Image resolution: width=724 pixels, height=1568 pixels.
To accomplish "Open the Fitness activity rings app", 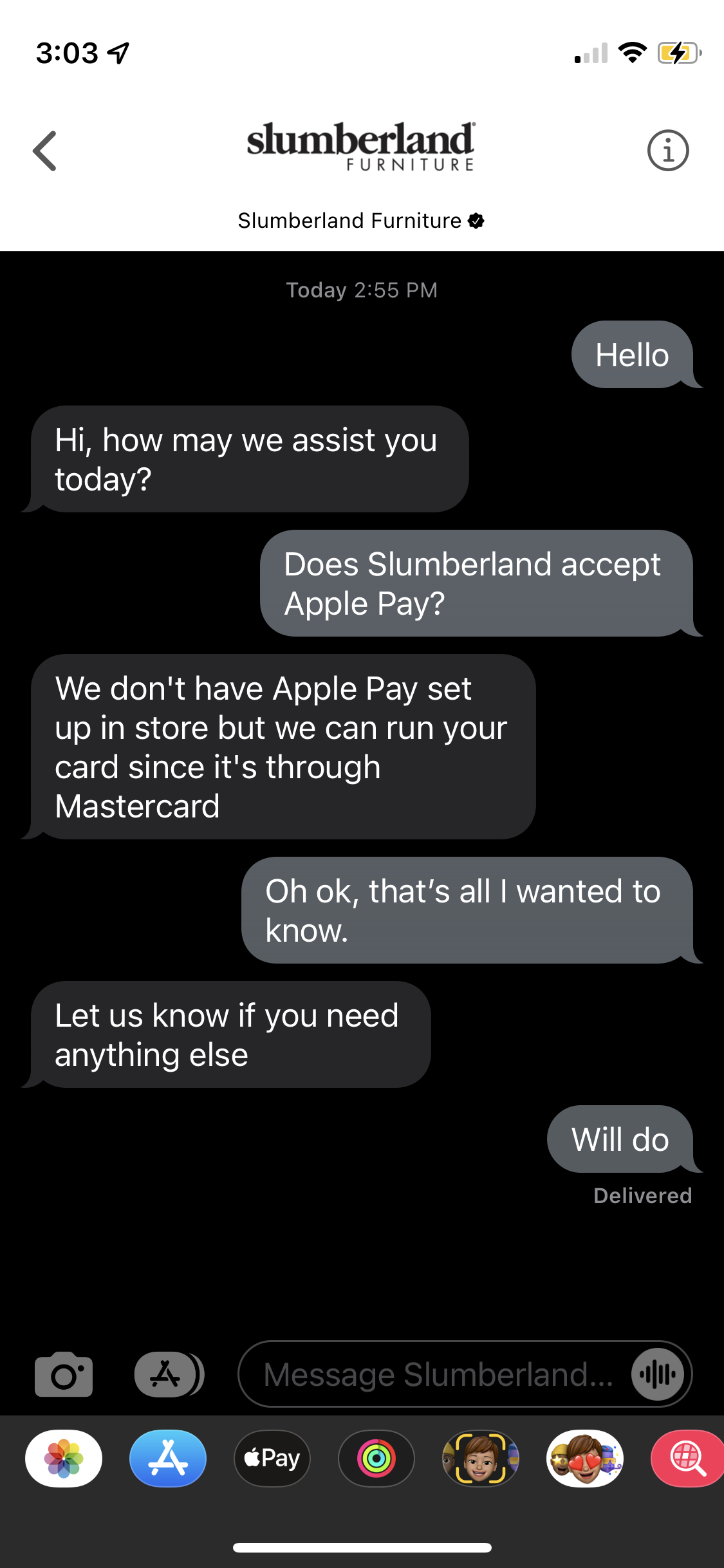I will (x=376, y=1459).
